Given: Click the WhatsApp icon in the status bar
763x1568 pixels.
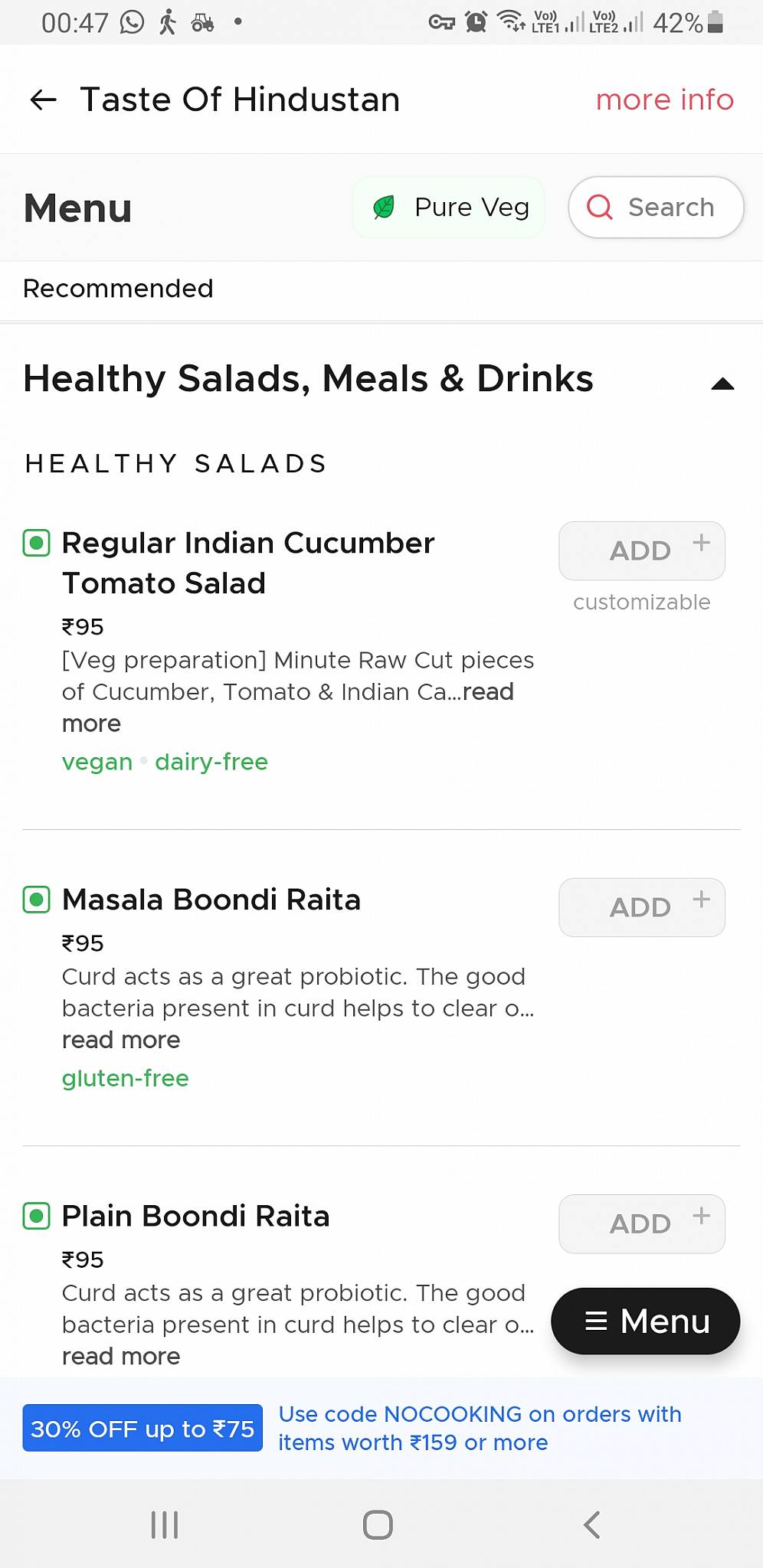Looking at the screenshot, I should point(130,21).
